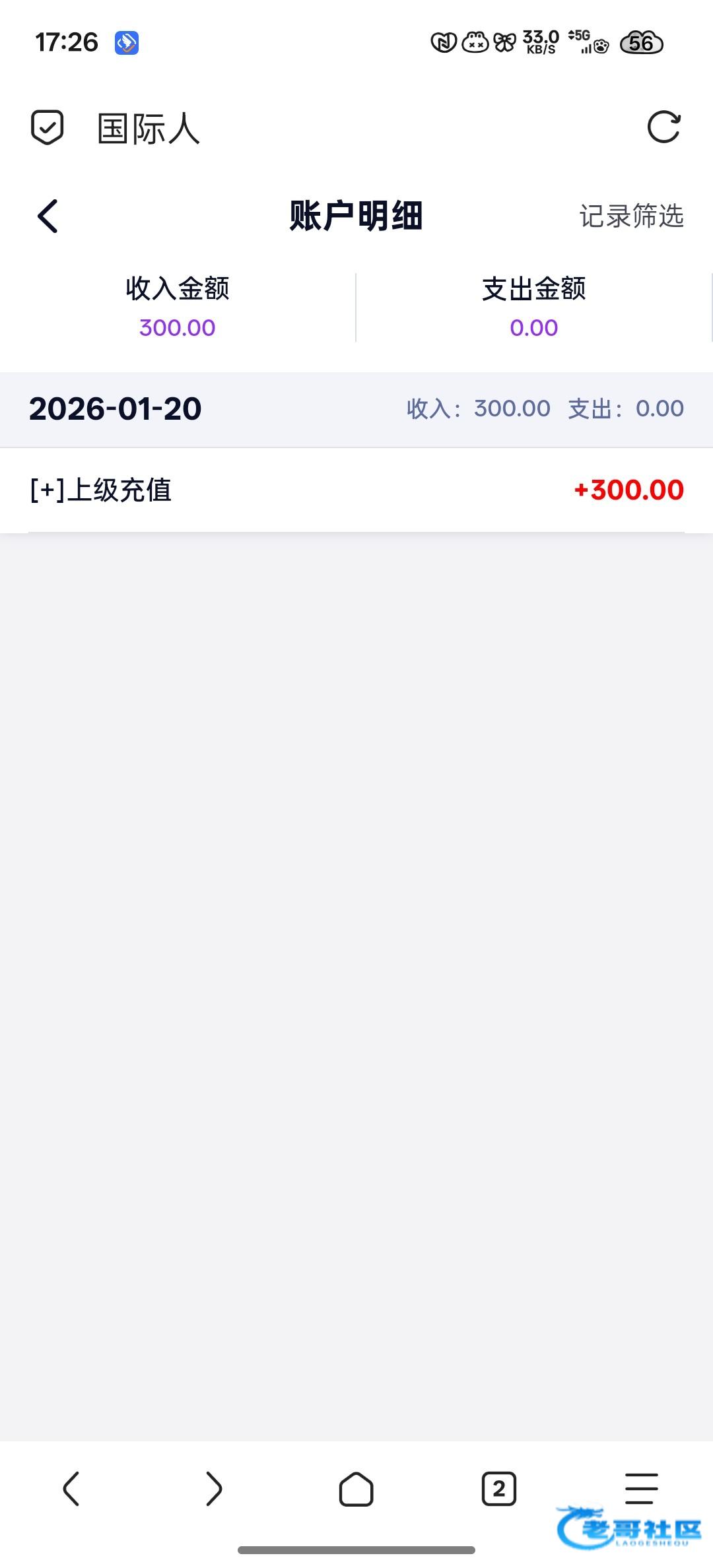Go back from 账户明细
This screenshot has width=713, height=1568.
(48, 216)
